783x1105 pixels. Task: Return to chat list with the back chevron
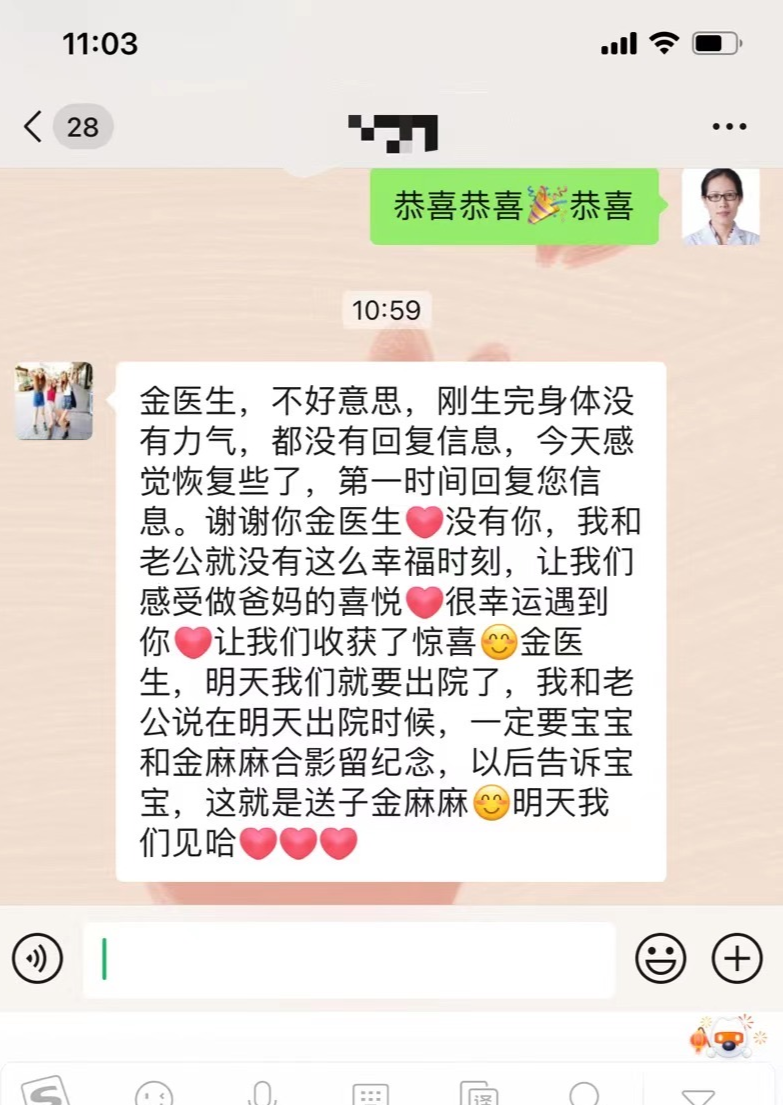pos(33,127)
